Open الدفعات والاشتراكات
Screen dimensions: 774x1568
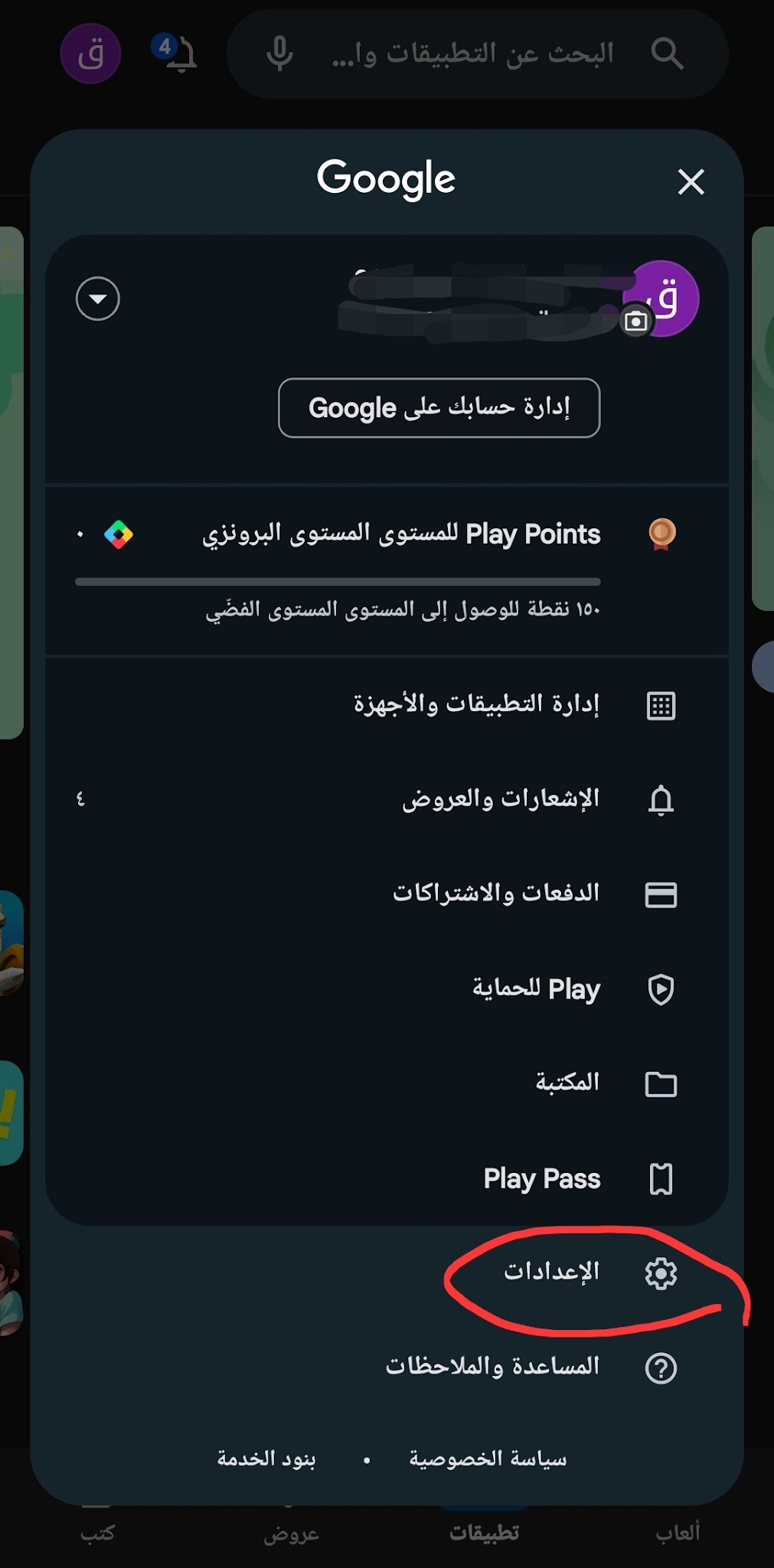pyautogui.click(x=387, y=894)
